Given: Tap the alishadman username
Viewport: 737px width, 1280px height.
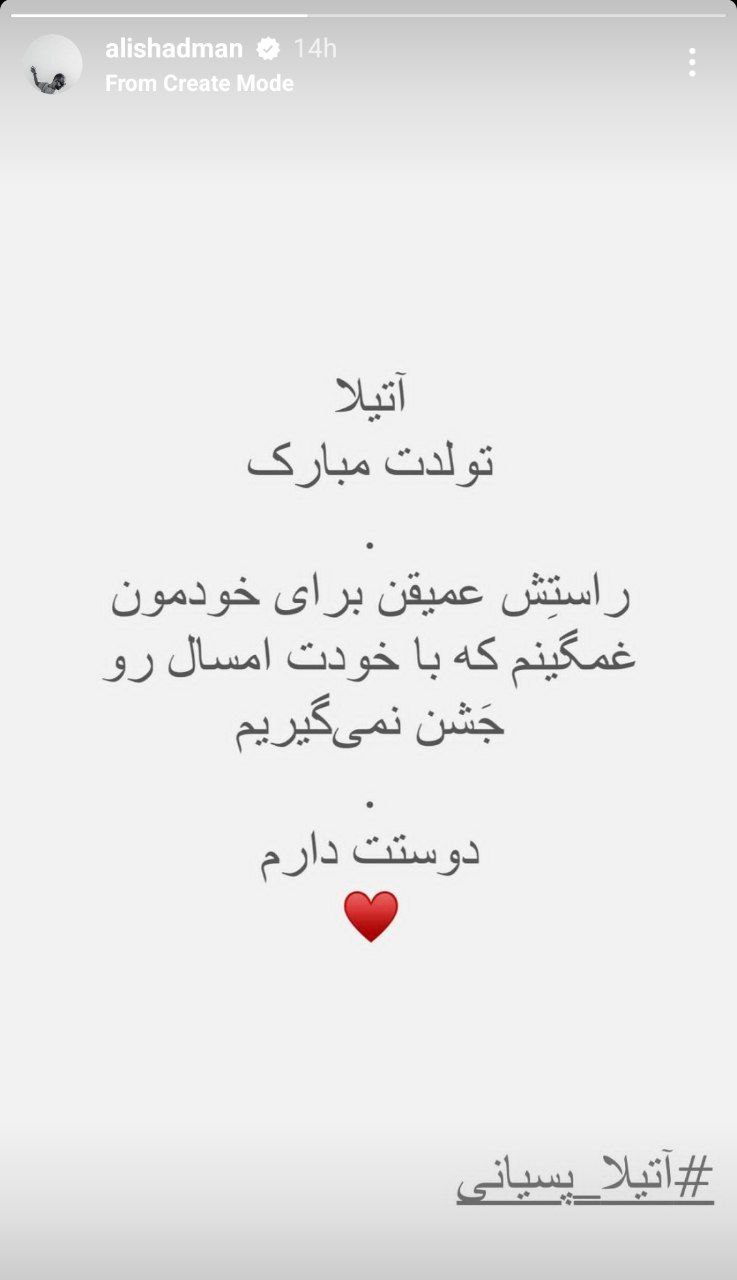Looking at the screenshot, I should (x=174, y=48).
